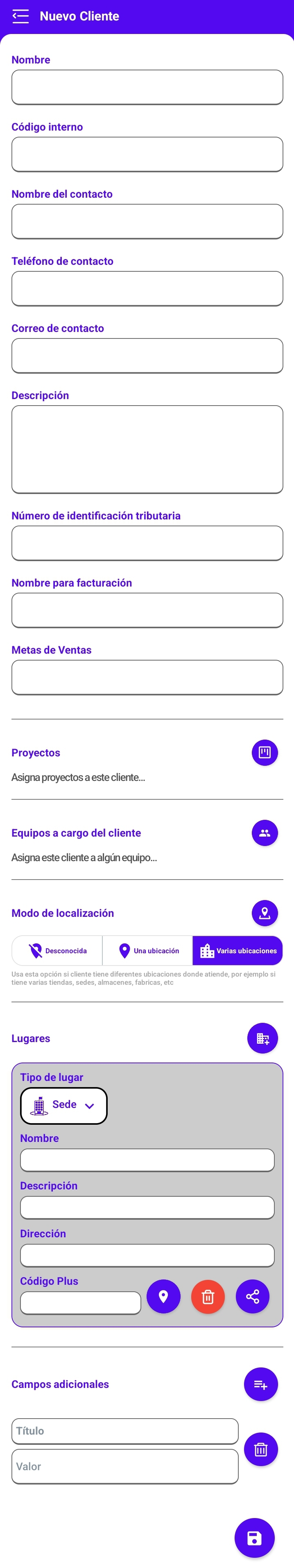Open the Proyectos assignment button
Screen dimensions: 294x1568
(x=264, y=752)
